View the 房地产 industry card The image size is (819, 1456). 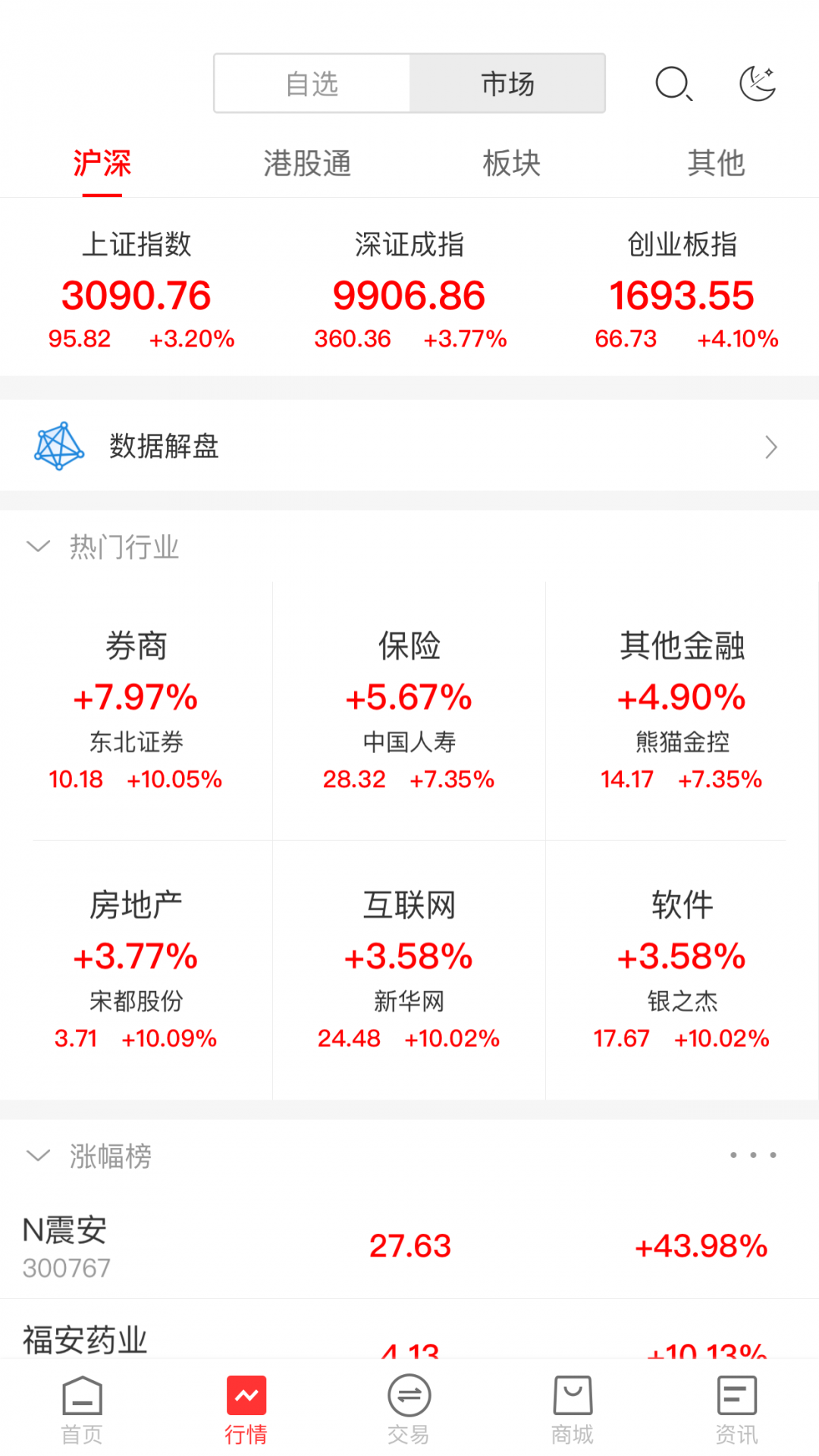[136, 970]
